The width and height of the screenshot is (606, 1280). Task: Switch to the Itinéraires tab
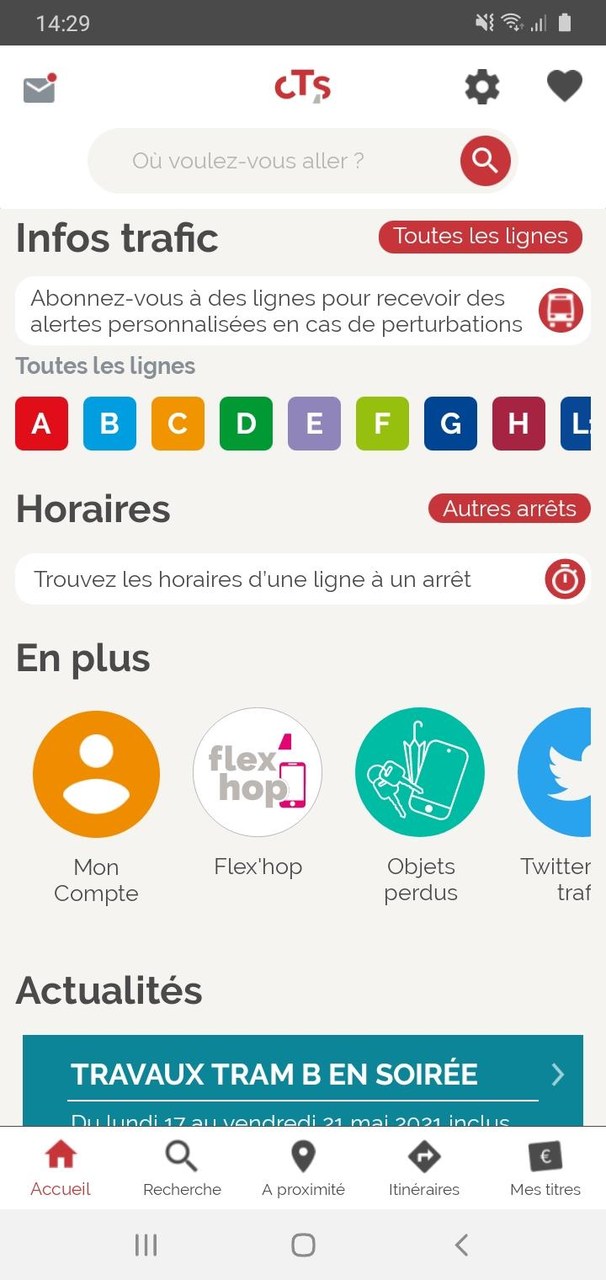click(x=424, y=1169)
